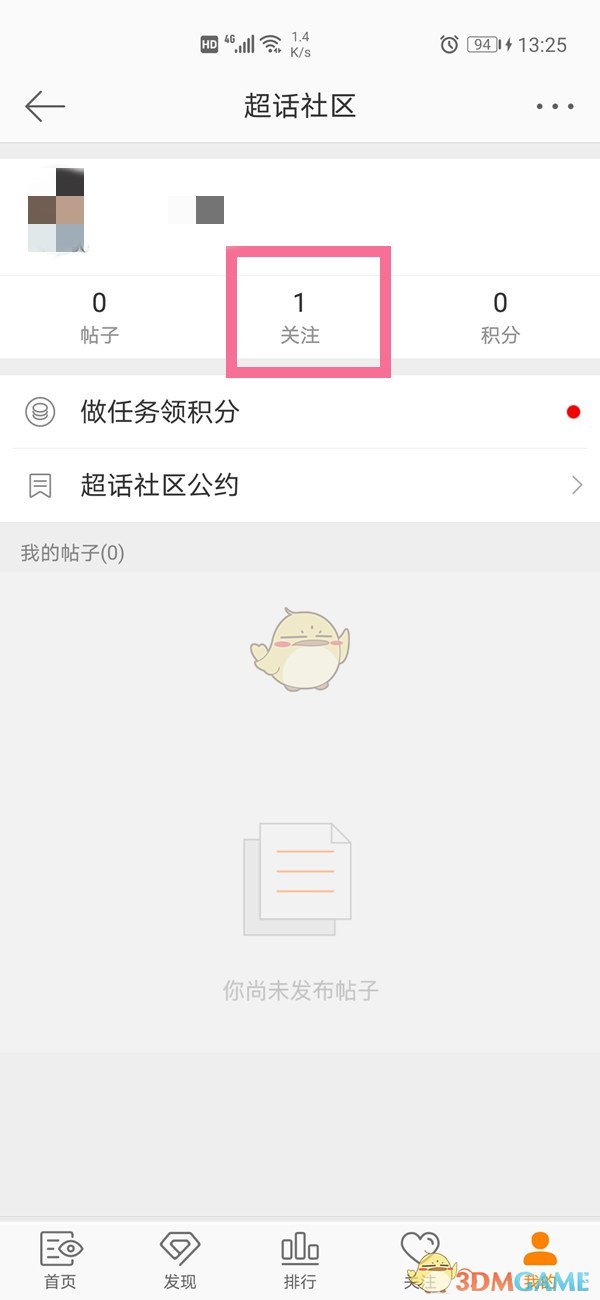Viewport: 600px width, 1300px height.
Task: Open the 积分 points count
Action: click(x=500, y=316)
